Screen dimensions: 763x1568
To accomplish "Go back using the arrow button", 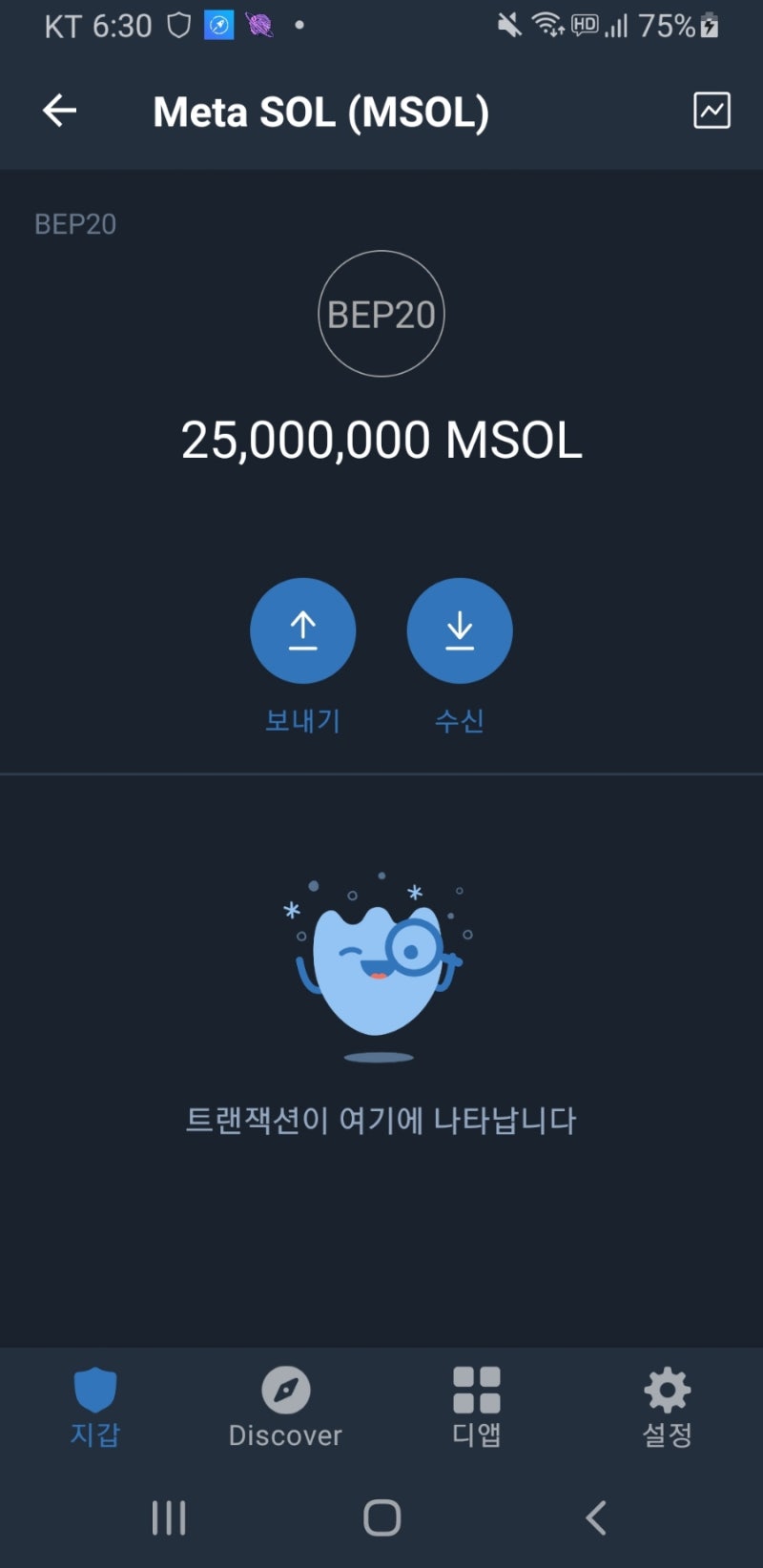I will [x=58, y=110].
